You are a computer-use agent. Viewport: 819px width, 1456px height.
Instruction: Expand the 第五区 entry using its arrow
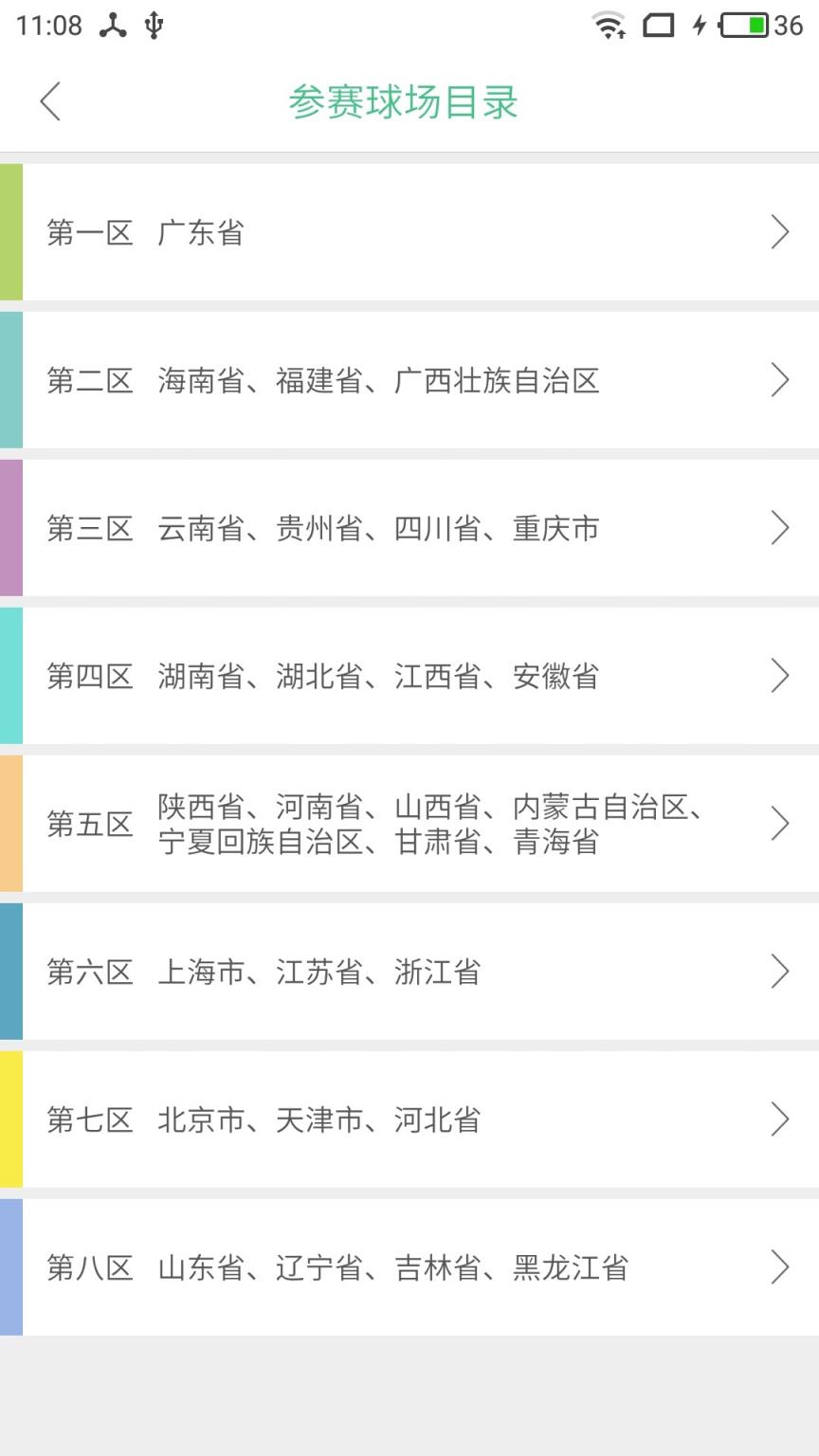[779, 824]
